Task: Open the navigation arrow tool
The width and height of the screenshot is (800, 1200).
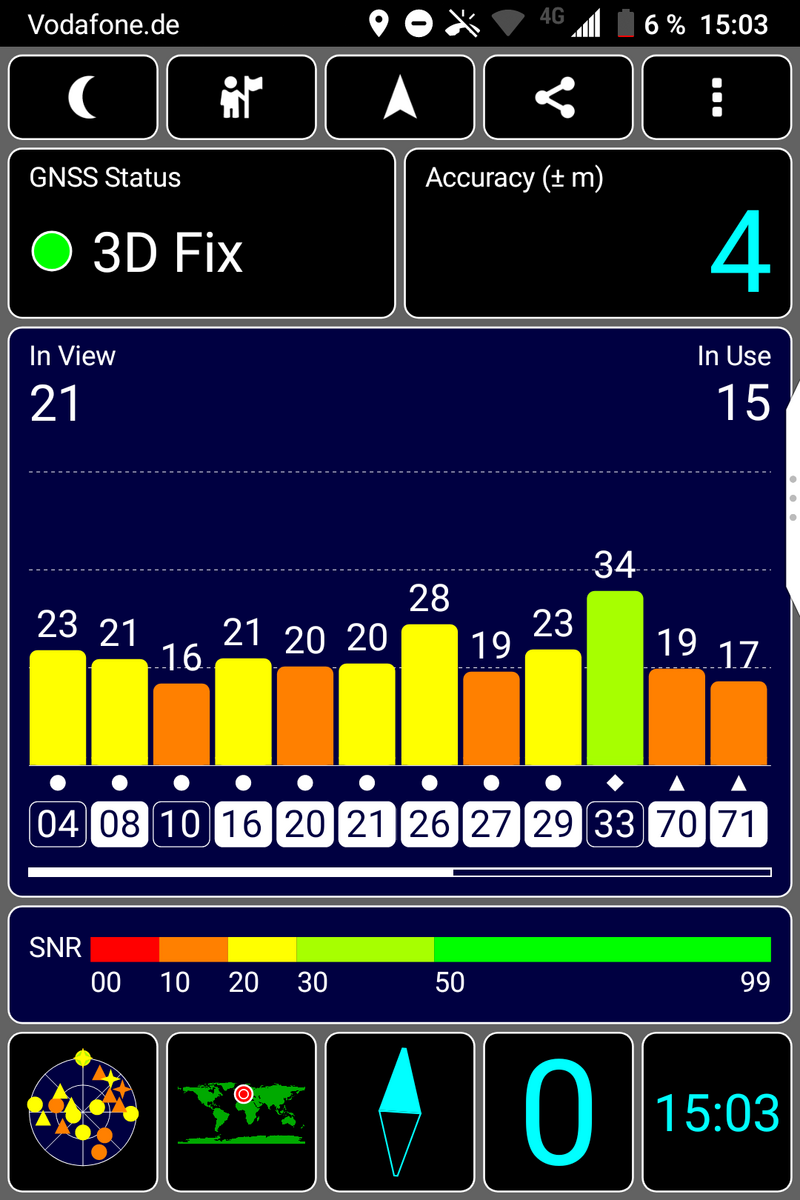Action: click(400, 97)
